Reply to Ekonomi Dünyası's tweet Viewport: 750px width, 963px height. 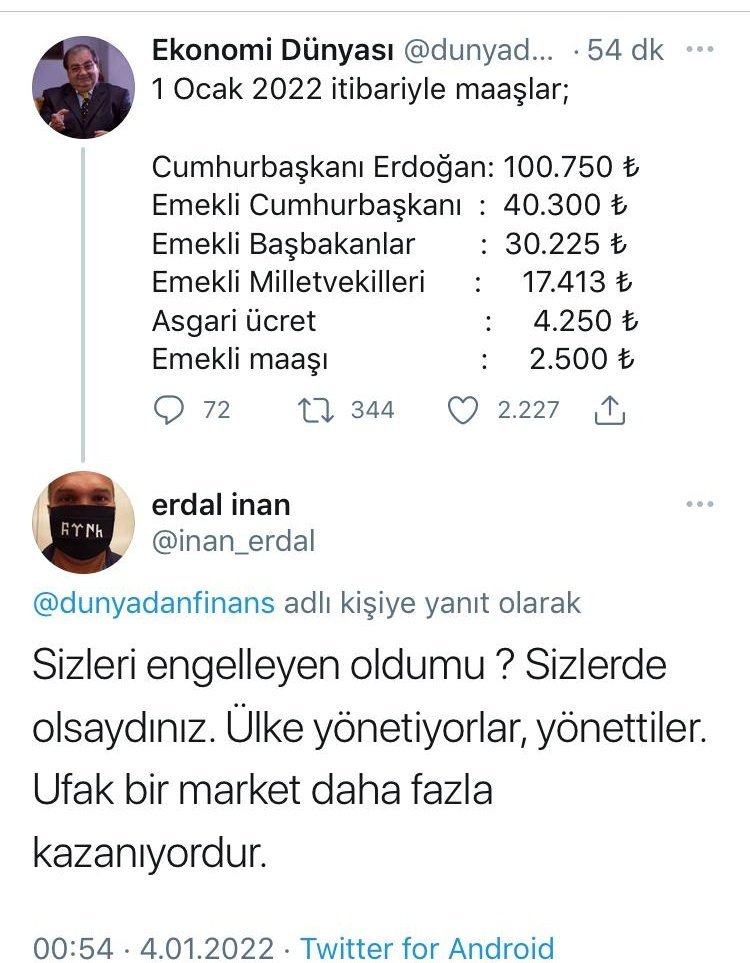(x=172, y=410)
